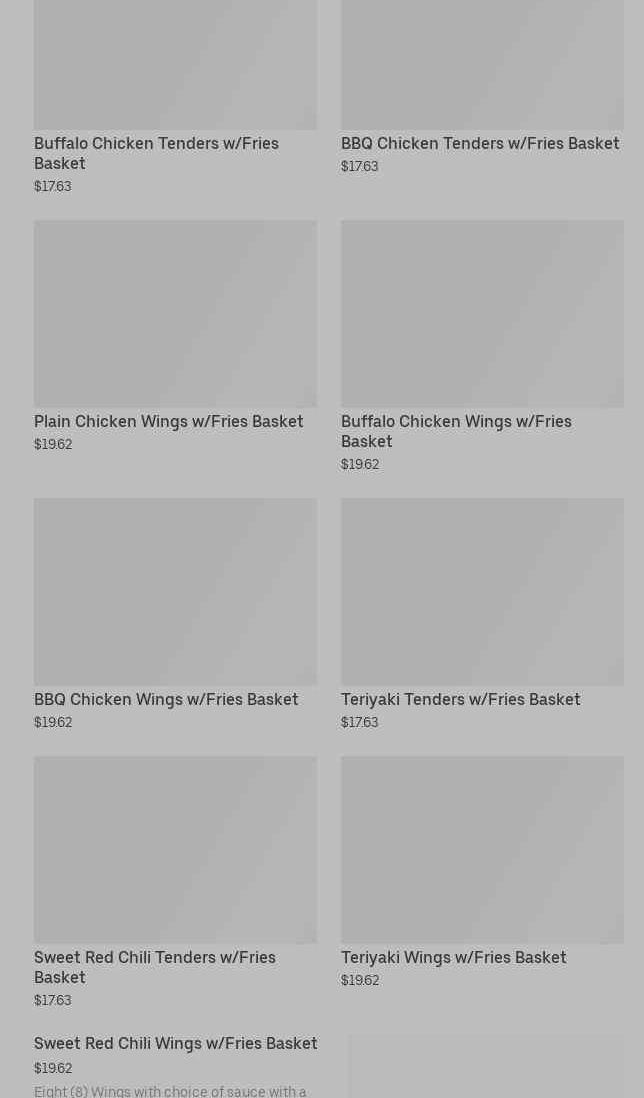Open Buffalo Chicken Tenders w/Fries Basket
Image resolution: width=644 pixels, height=1098 pixels.
tap(156, 153)
